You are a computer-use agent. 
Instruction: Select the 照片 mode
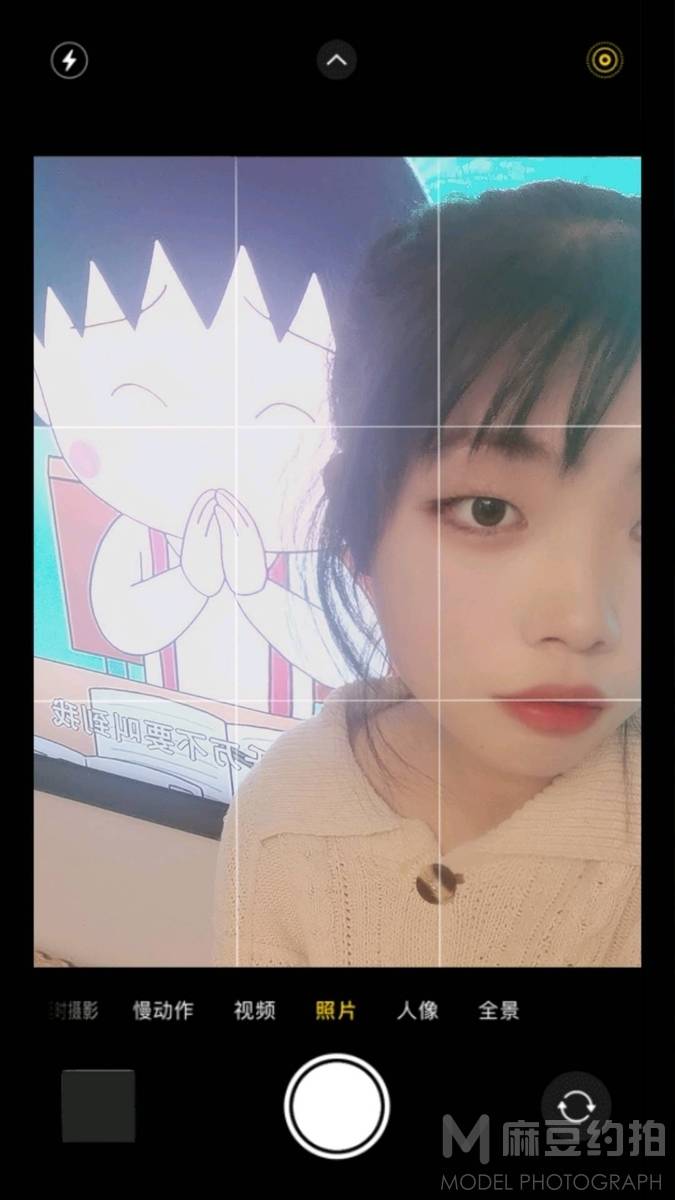point(335,1010)
